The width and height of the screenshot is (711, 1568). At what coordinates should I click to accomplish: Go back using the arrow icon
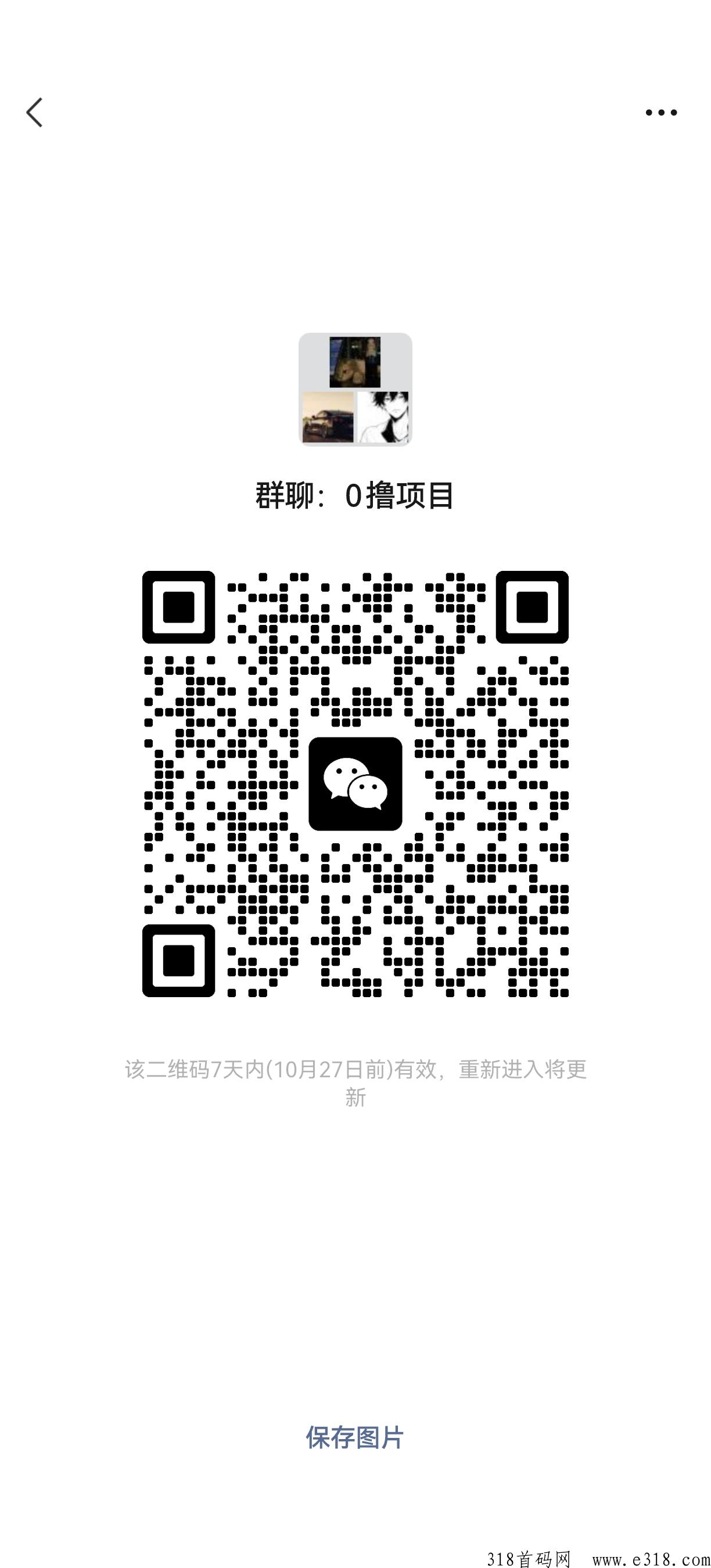35,113
